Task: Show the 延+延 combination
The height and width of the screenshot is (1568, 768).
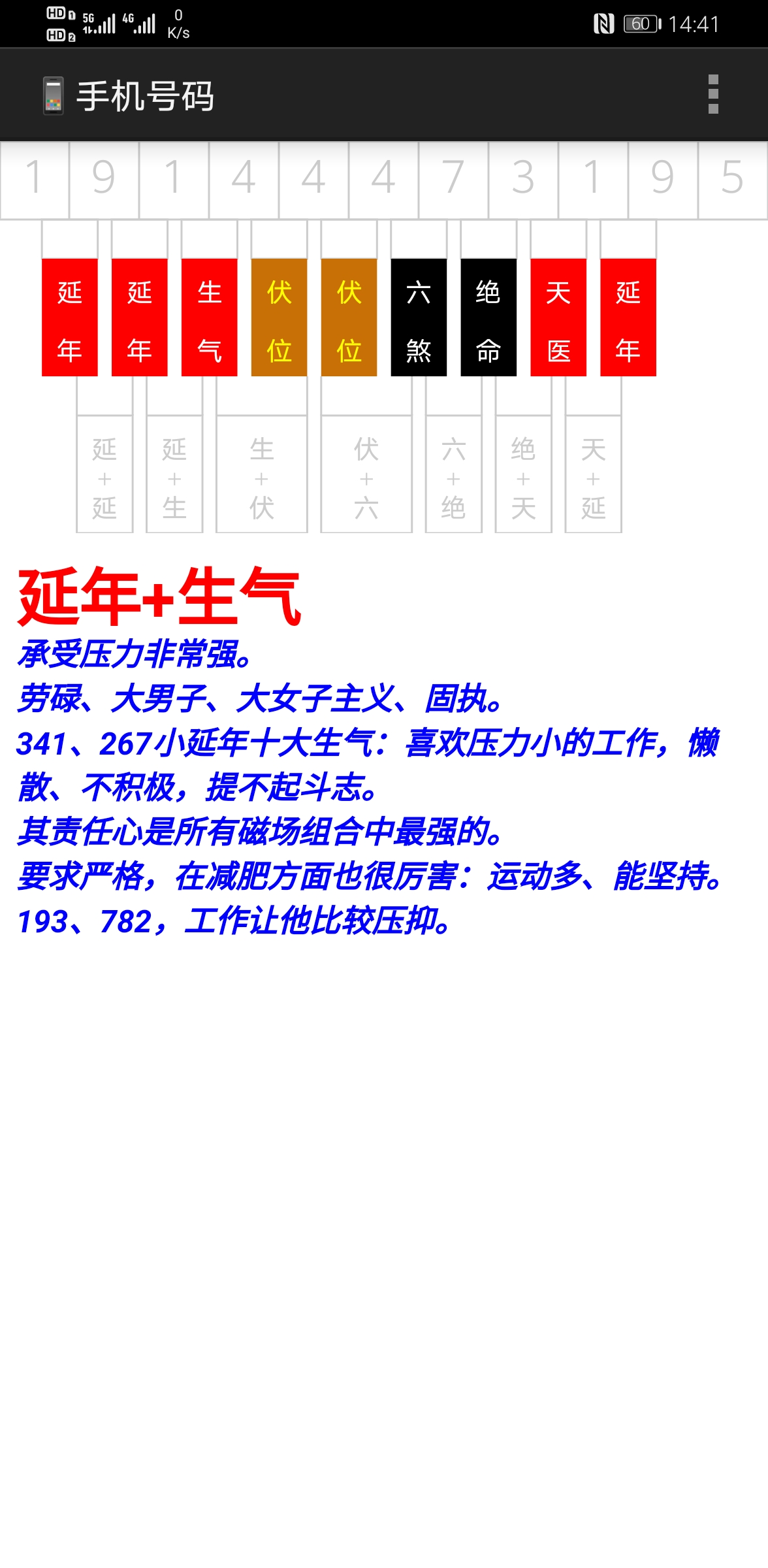Action: pyautogui.click(x=104, y=475)
